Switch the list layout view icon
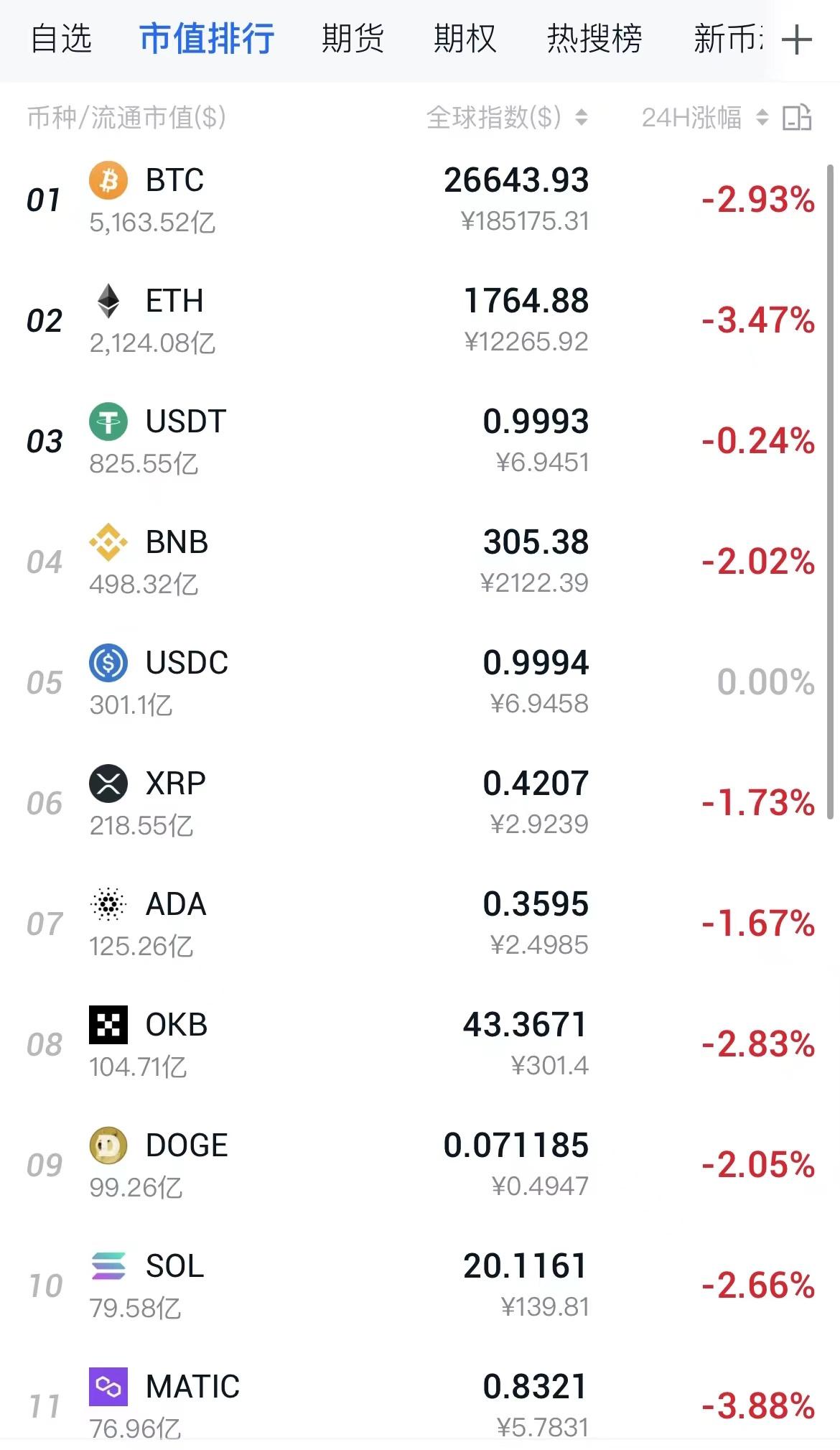The image size is (840, 1450). (x=796, y=117)
